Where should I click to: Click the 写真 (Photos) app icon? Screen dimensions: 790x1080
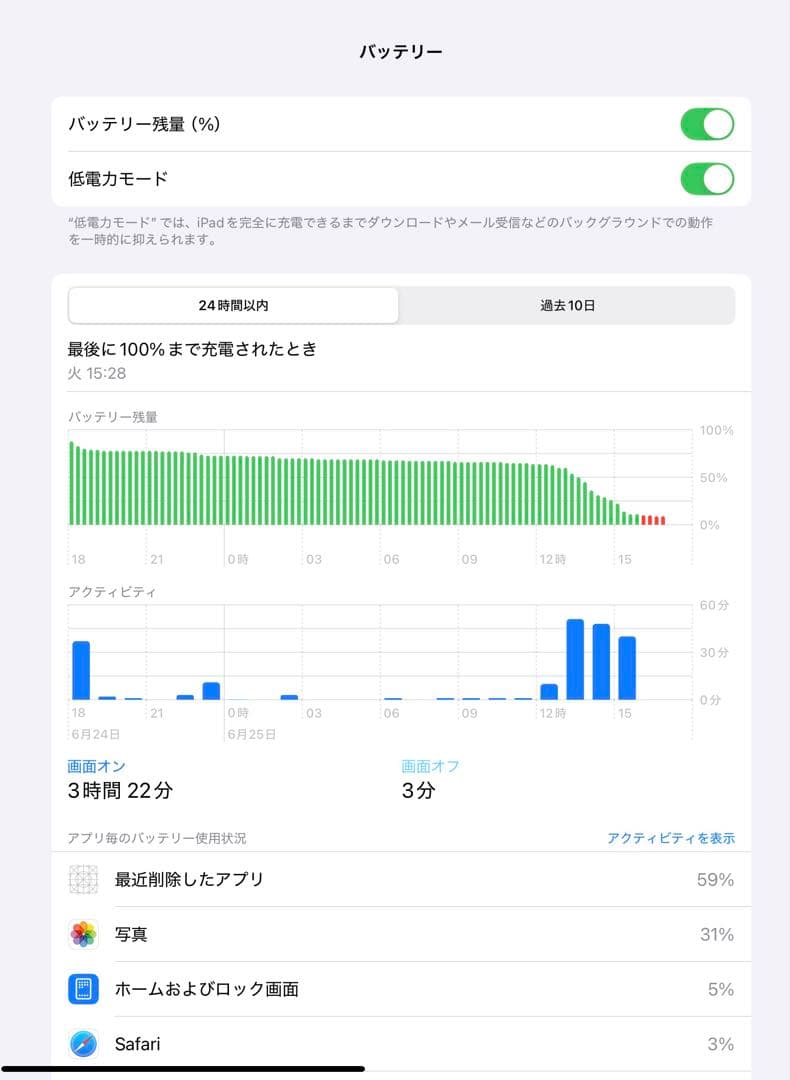[84, 933]
